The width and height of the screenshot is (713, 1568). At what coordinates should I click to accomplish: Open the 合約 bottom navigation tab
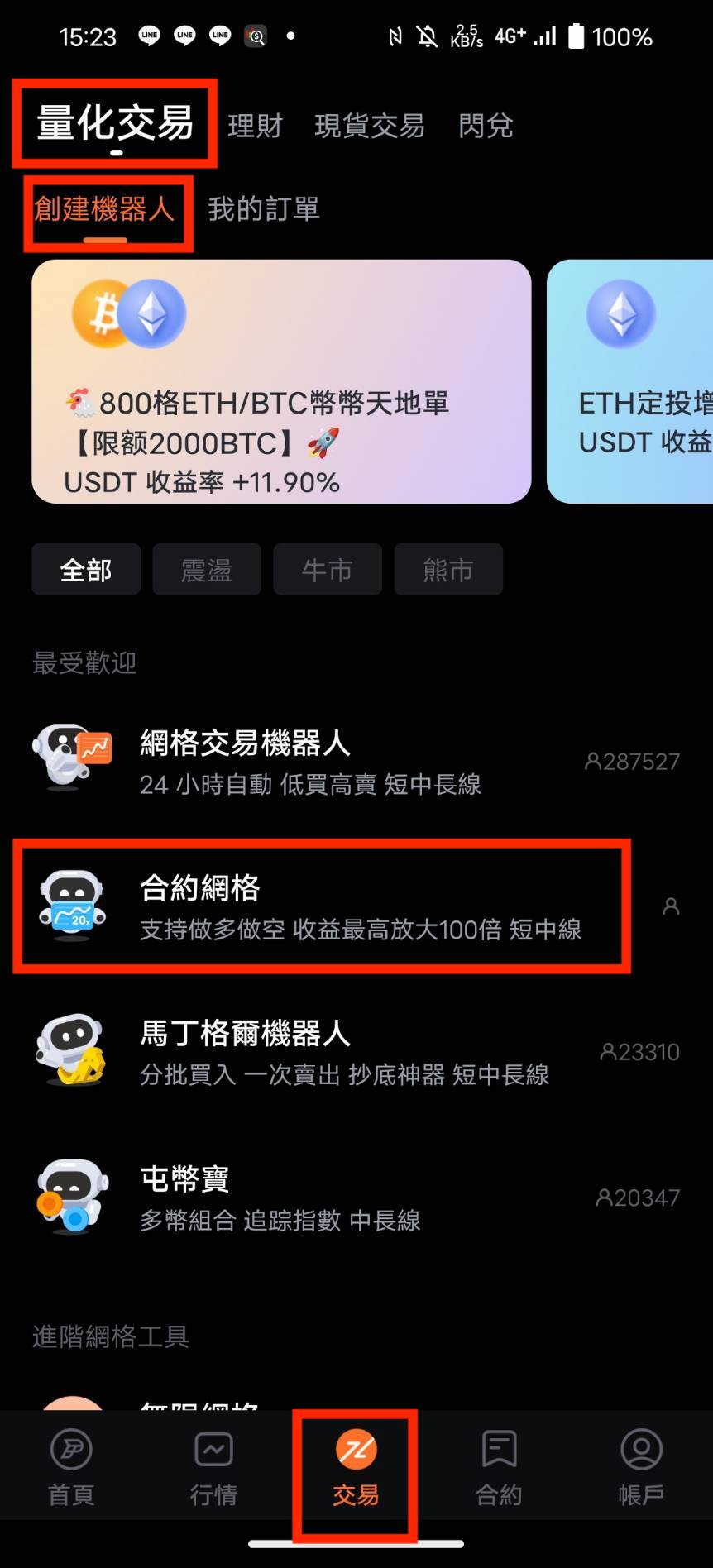pyautogui.click(x=499, y=1467)
